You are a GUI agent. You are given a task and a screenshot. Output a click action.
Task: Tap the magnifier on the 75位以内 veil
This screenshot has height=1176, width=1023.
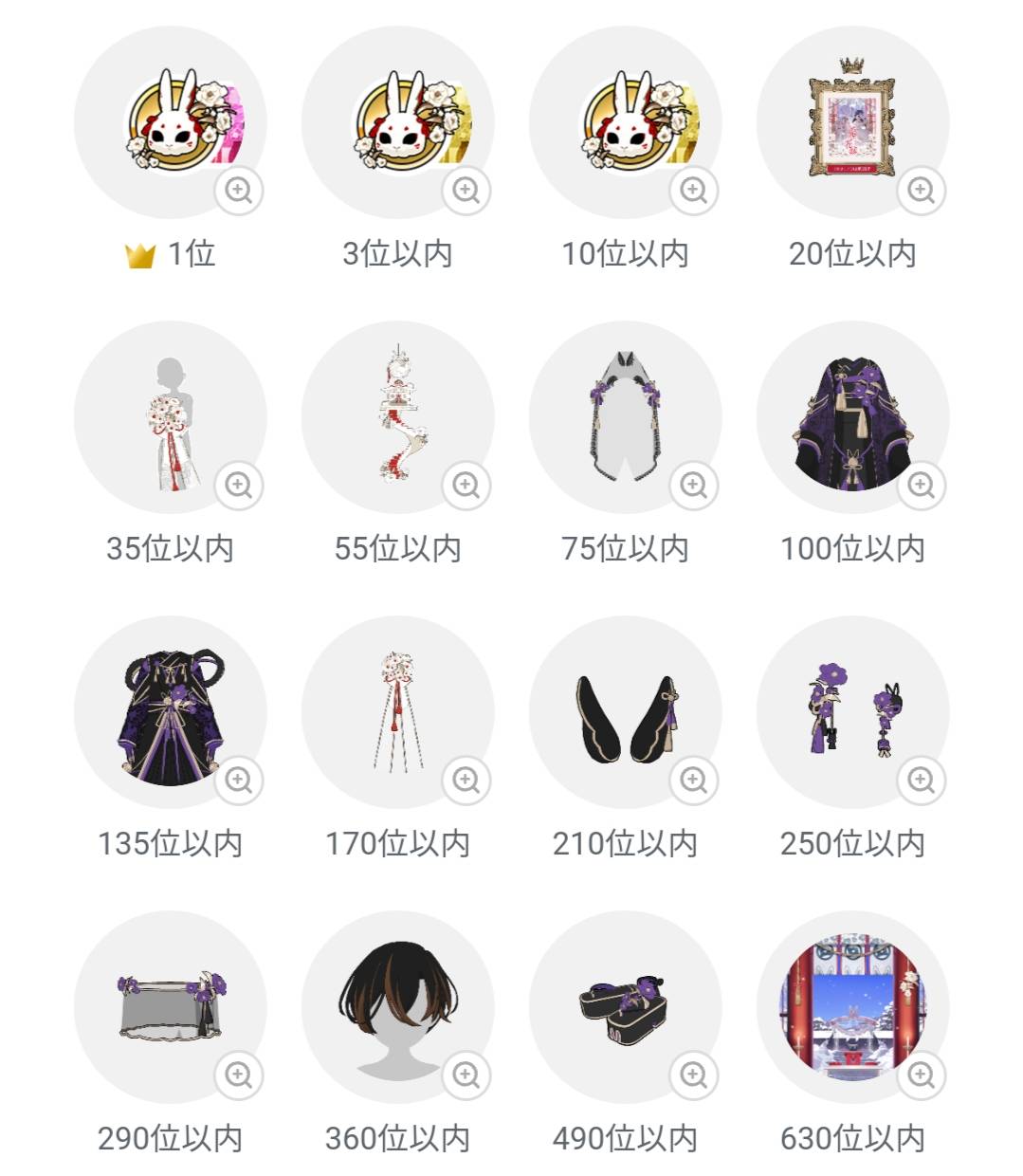[693, 486]
